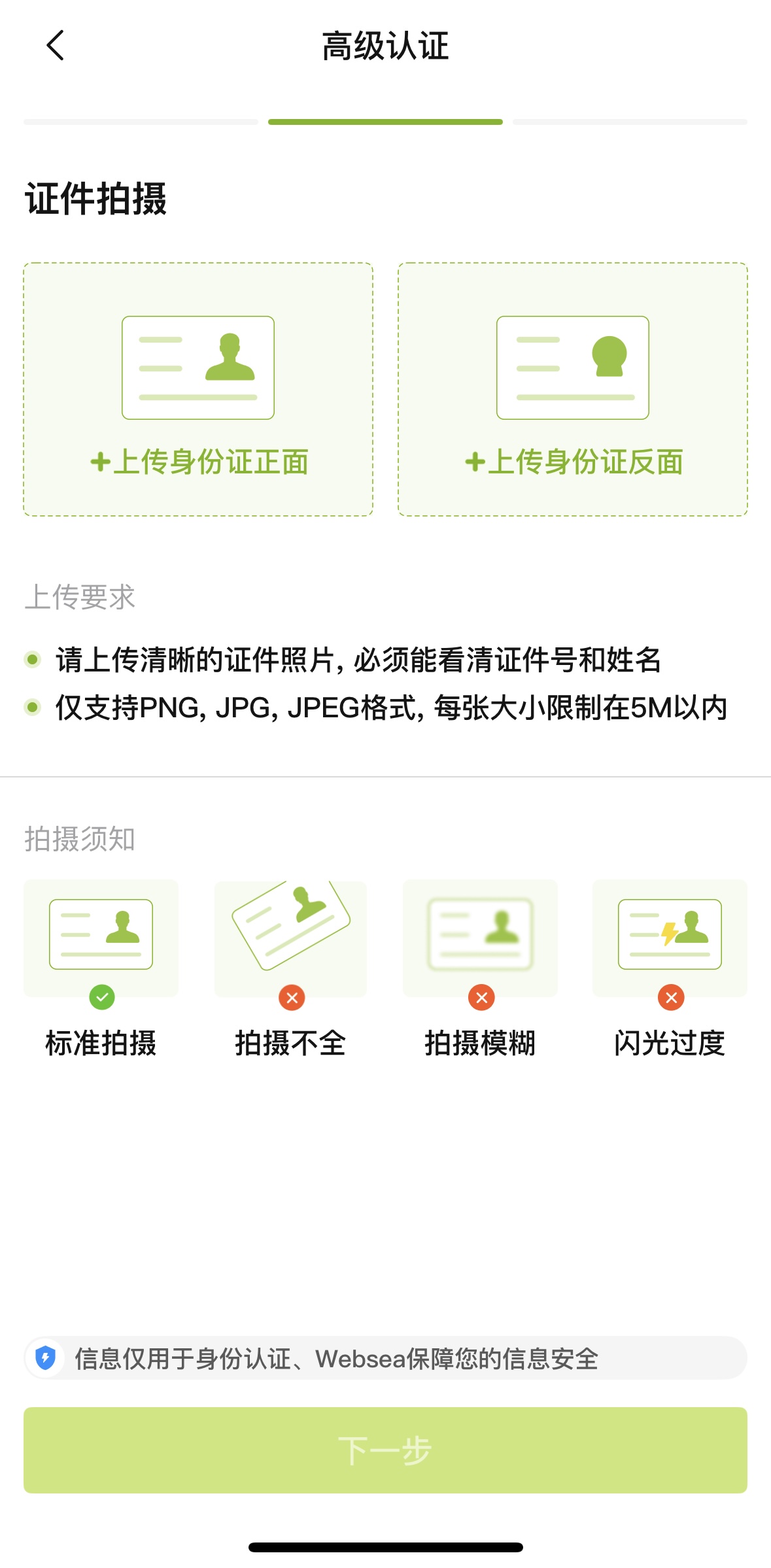Tap the plus sign before 上传身份证正面
The height and width of the screenshot is (1568, 771).
pos(98,462)
